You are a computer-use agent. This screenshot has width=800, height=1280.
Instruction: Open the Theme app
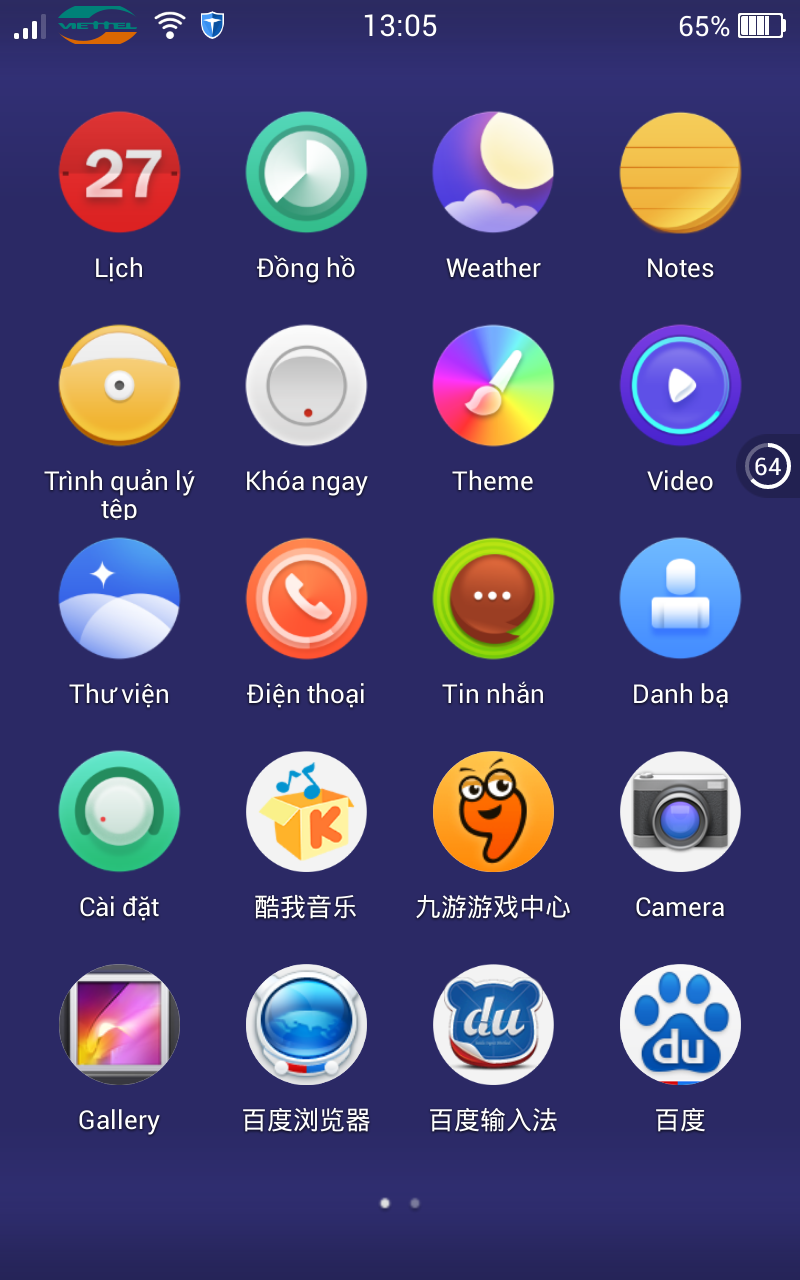pyautogui.click(x=493, y=385)
